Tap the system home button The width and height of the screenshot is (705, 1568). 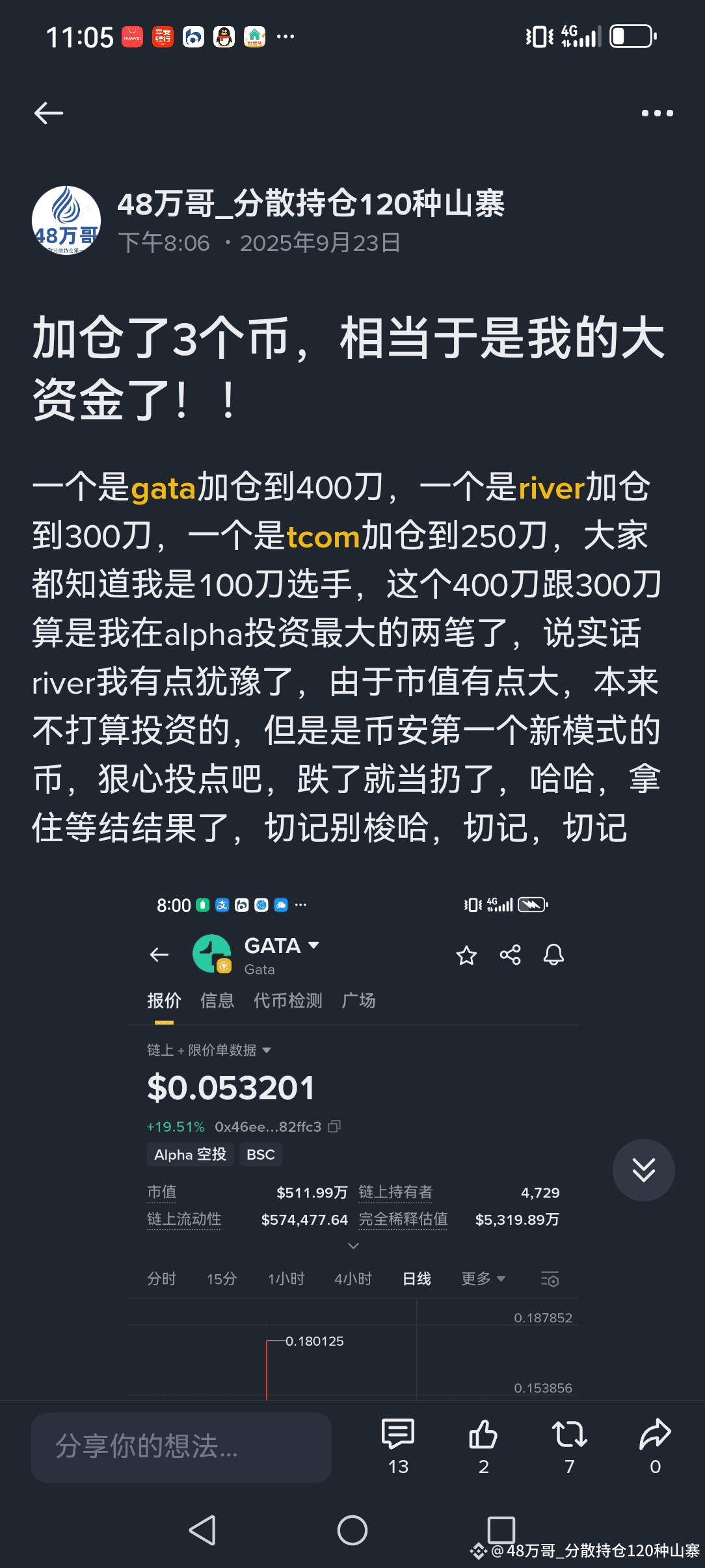tap(352, 1530)
